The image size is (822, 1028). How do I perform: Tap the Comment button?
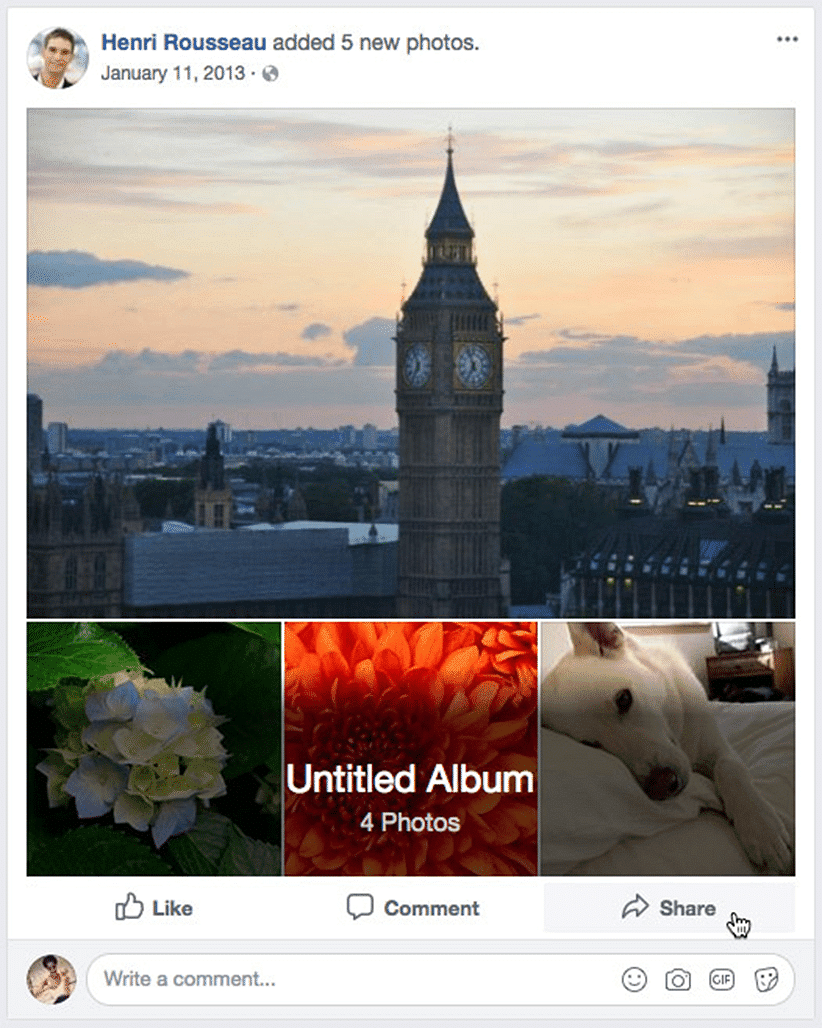point(412,908)
